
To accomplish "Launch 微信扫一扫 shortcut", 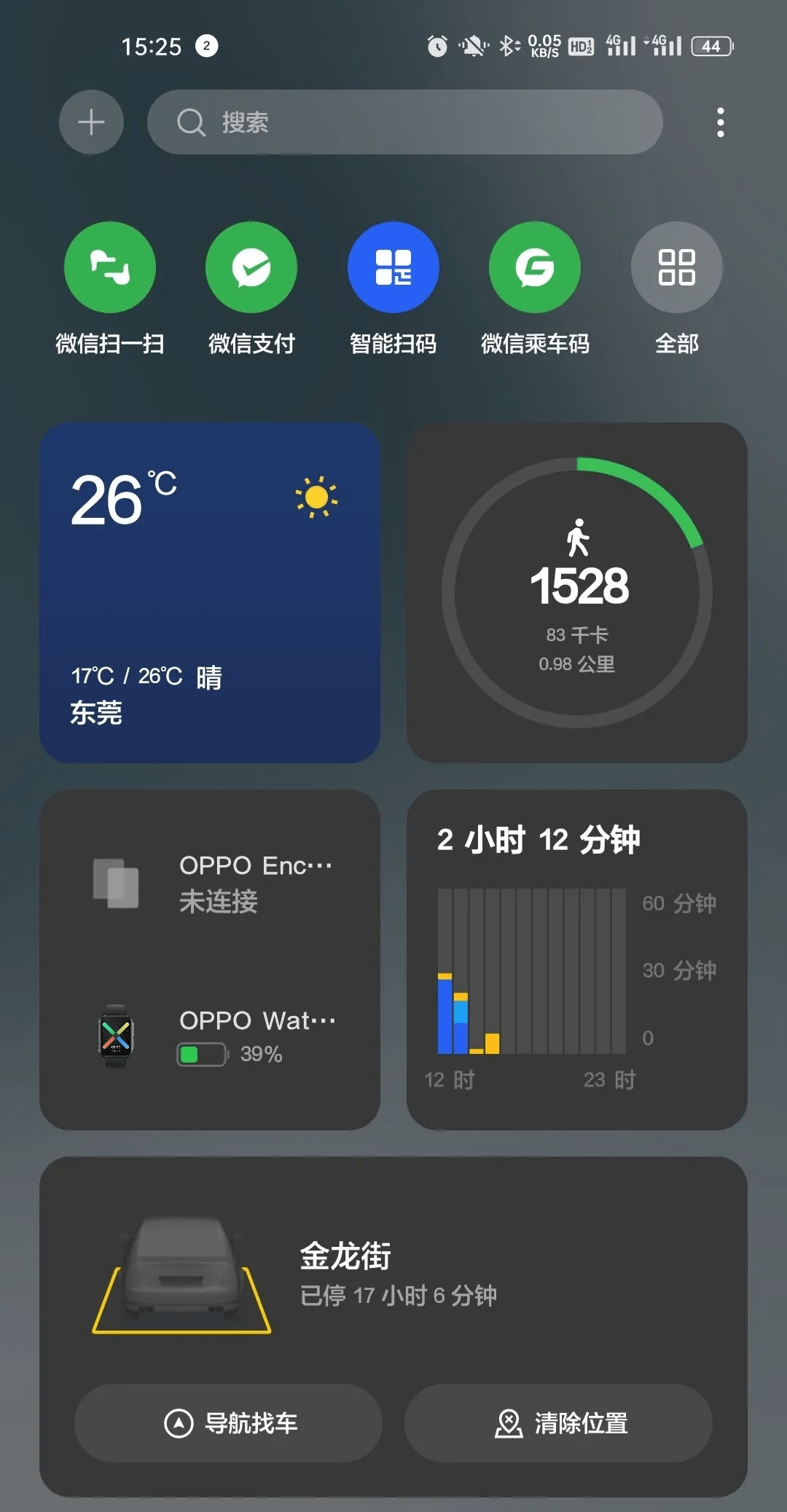I will (110, 267).
